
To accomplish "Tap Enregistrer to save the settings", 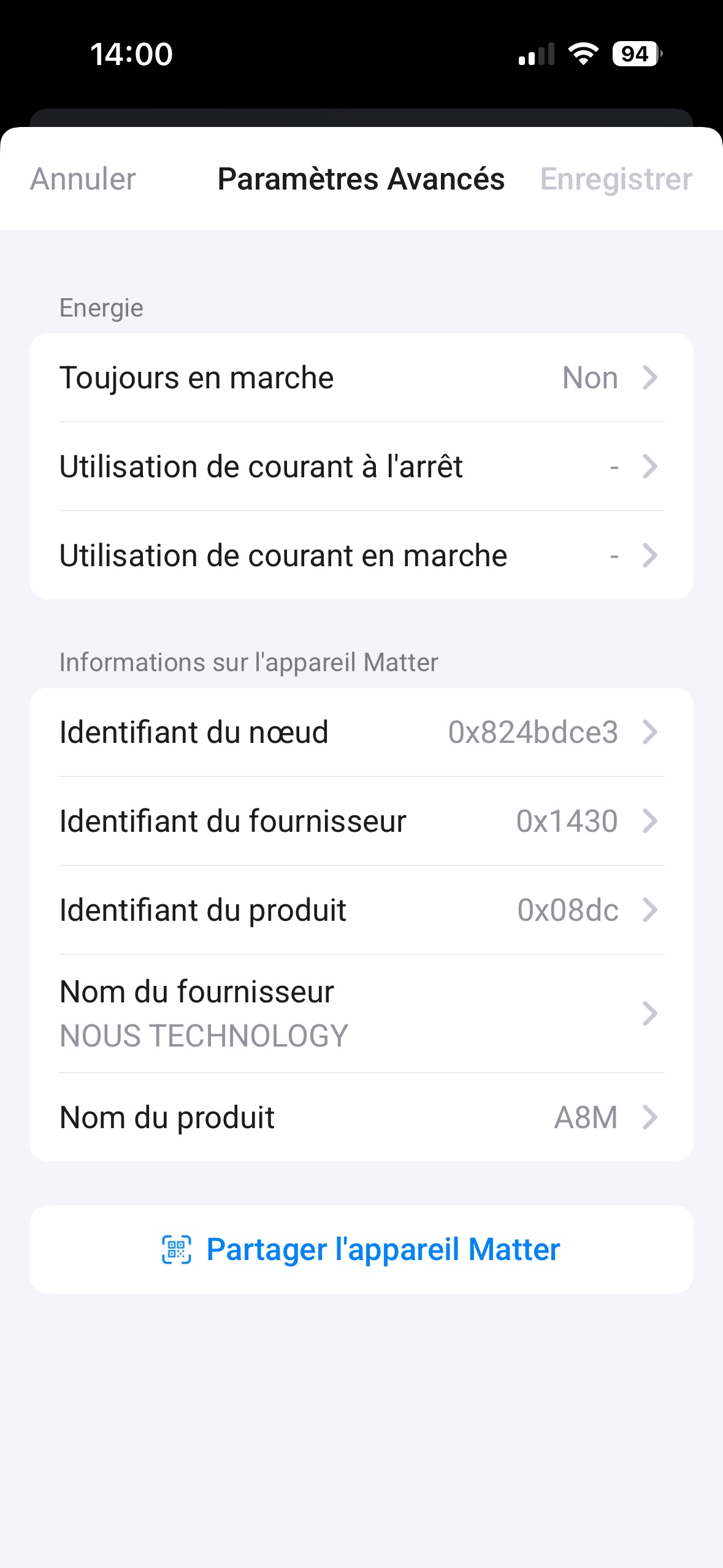I will tap(616, 179).
